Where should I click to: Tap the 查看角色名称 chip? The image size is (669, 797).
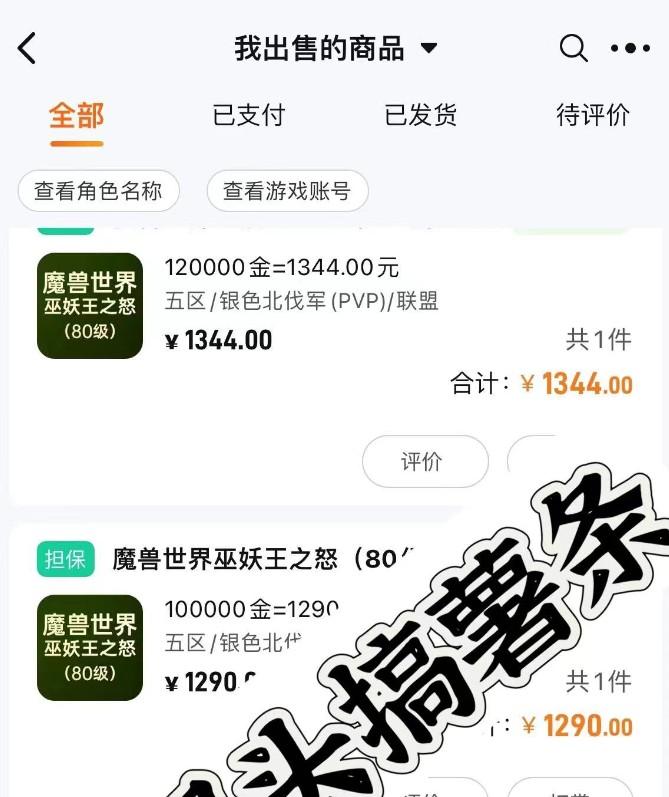click(98, 191)
